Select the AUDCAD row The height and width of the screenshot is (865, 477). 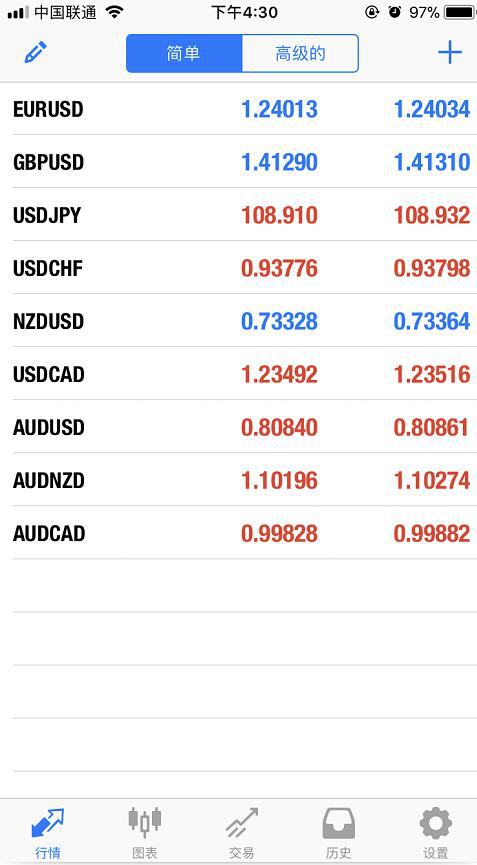click(238, 532)
